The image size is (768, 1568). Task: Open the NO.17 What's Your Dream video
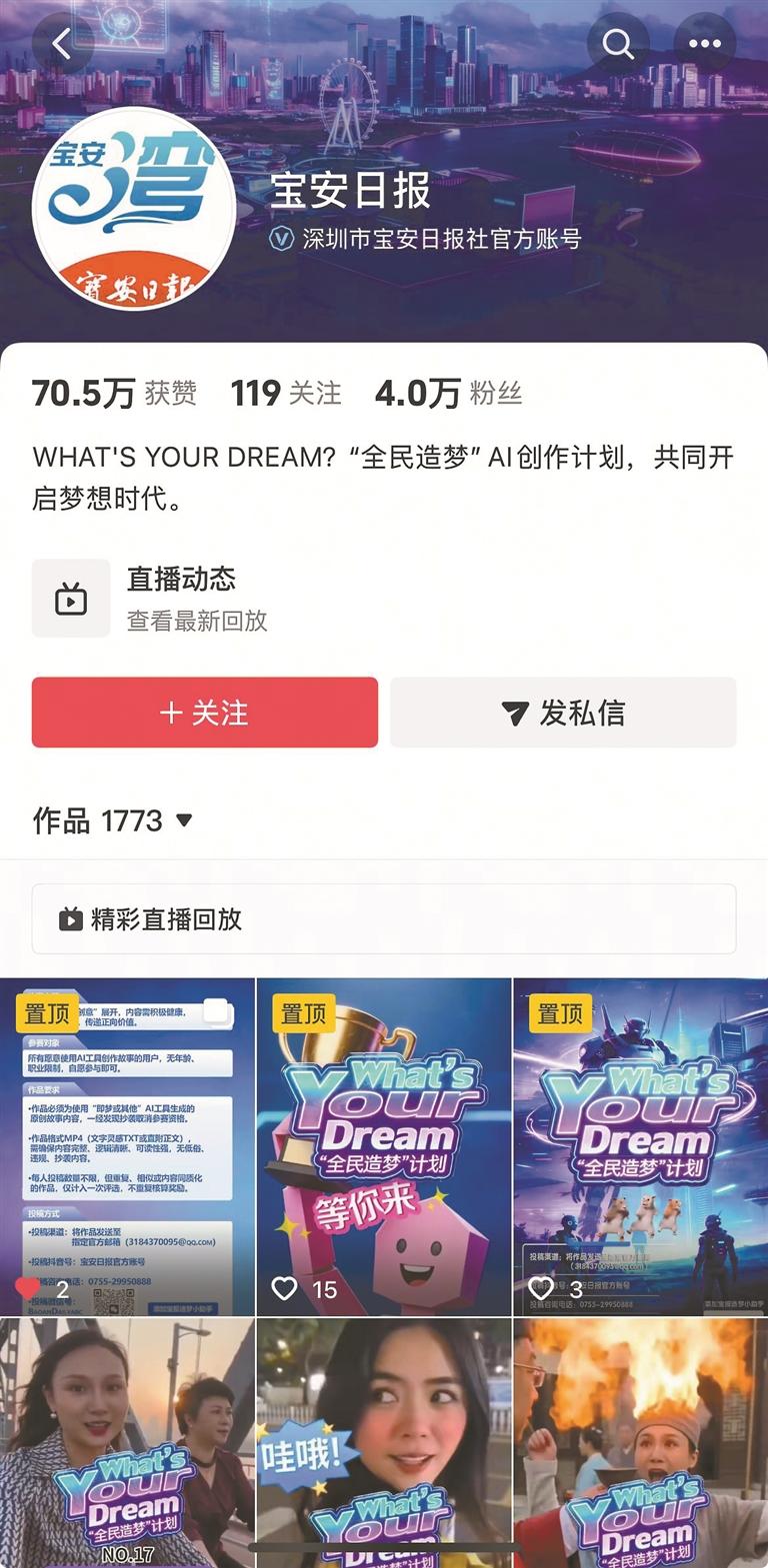(128, 1442)
